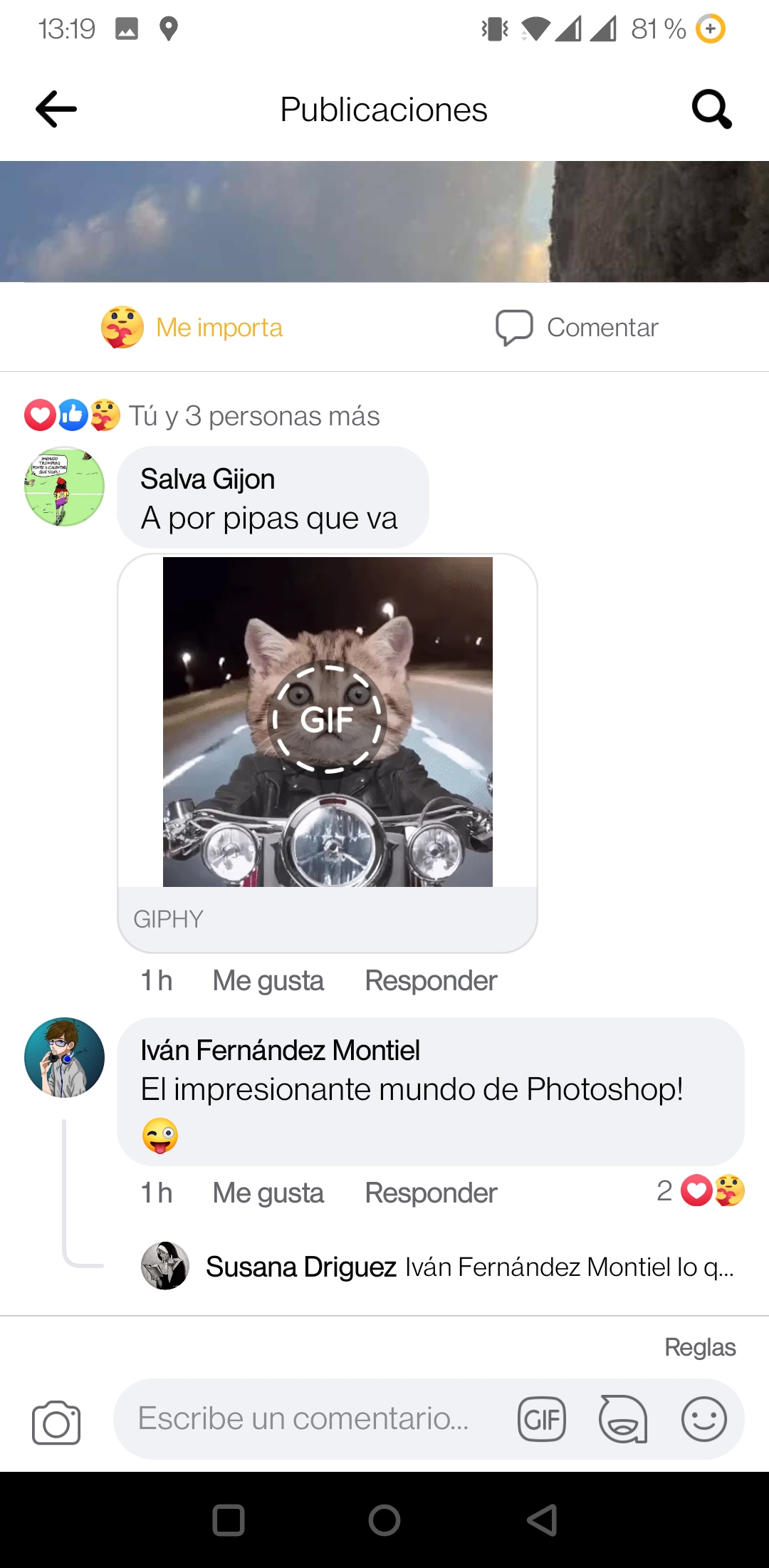769x1568 pixels.
Task: Open the sticker picker
Action: (x=623, y=1419)
